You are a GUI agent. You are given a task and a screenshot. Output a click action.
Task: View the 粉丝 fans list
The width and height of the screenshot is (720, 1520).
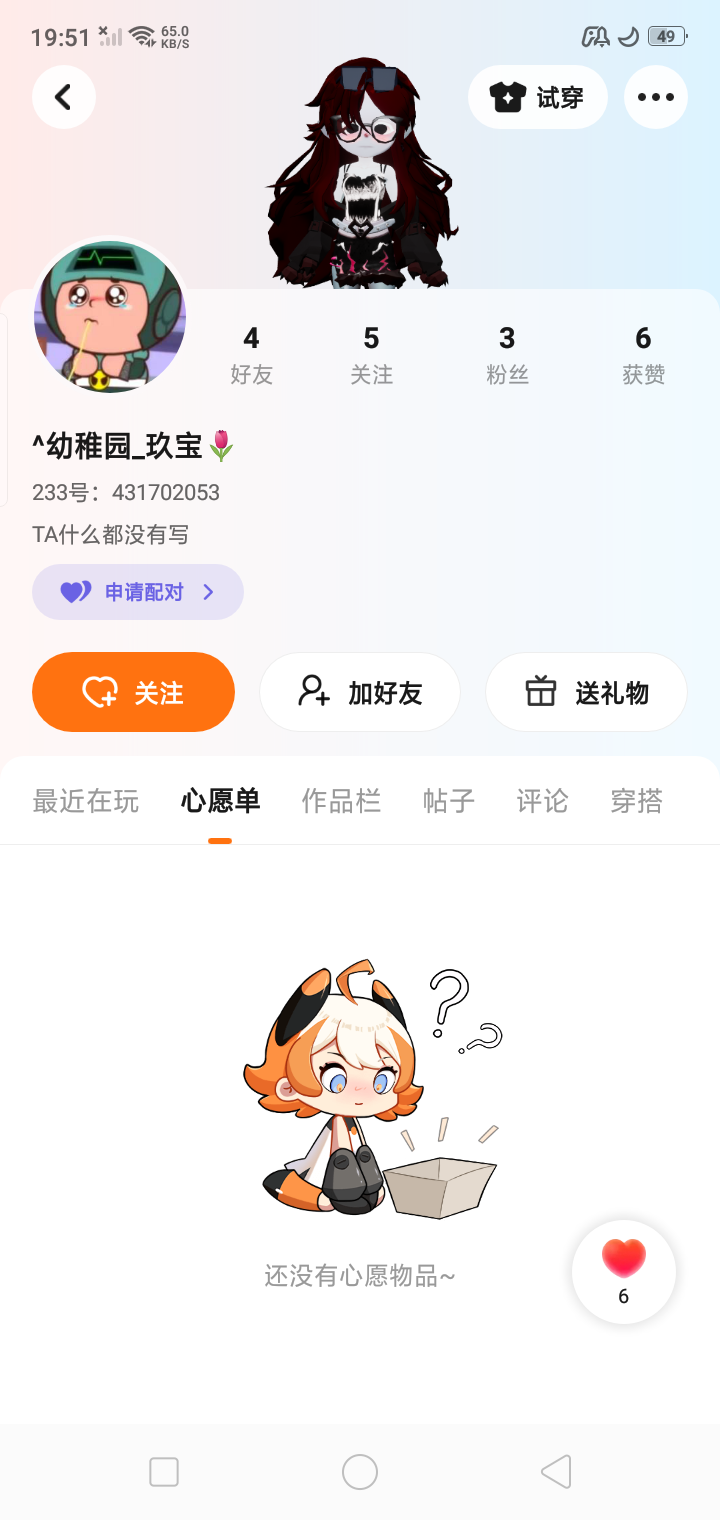click(507, 355)
